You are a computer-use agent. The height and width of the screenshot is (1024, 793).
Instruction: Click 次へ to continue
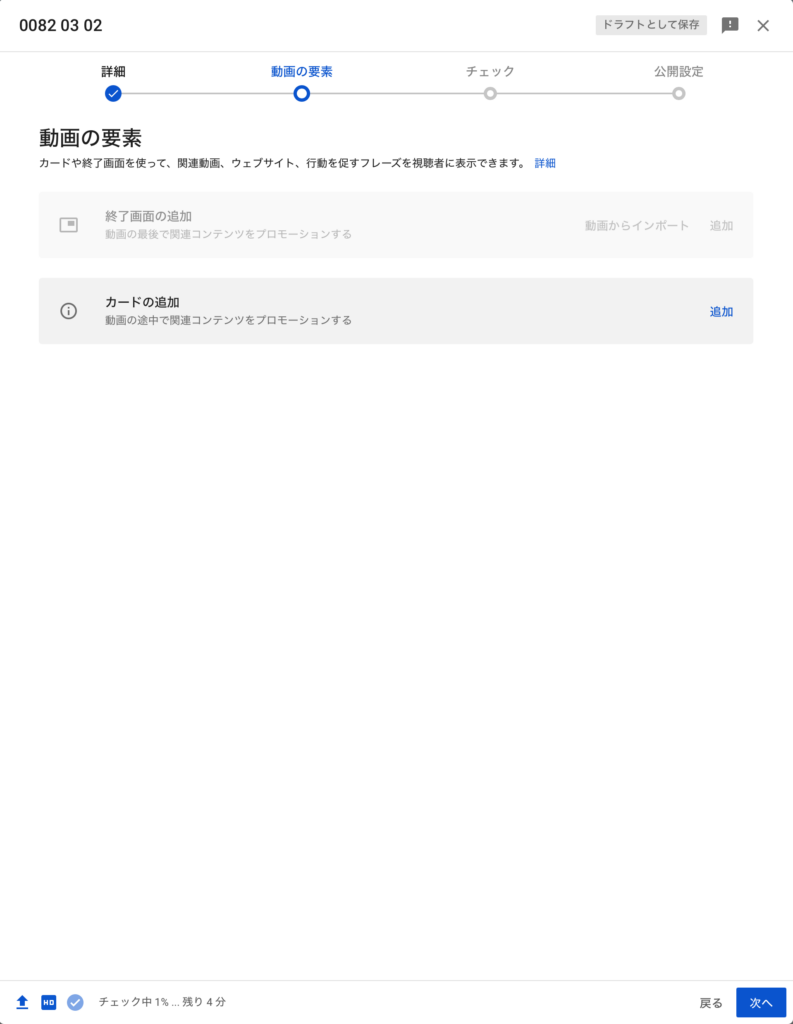tap(760, 1002)
